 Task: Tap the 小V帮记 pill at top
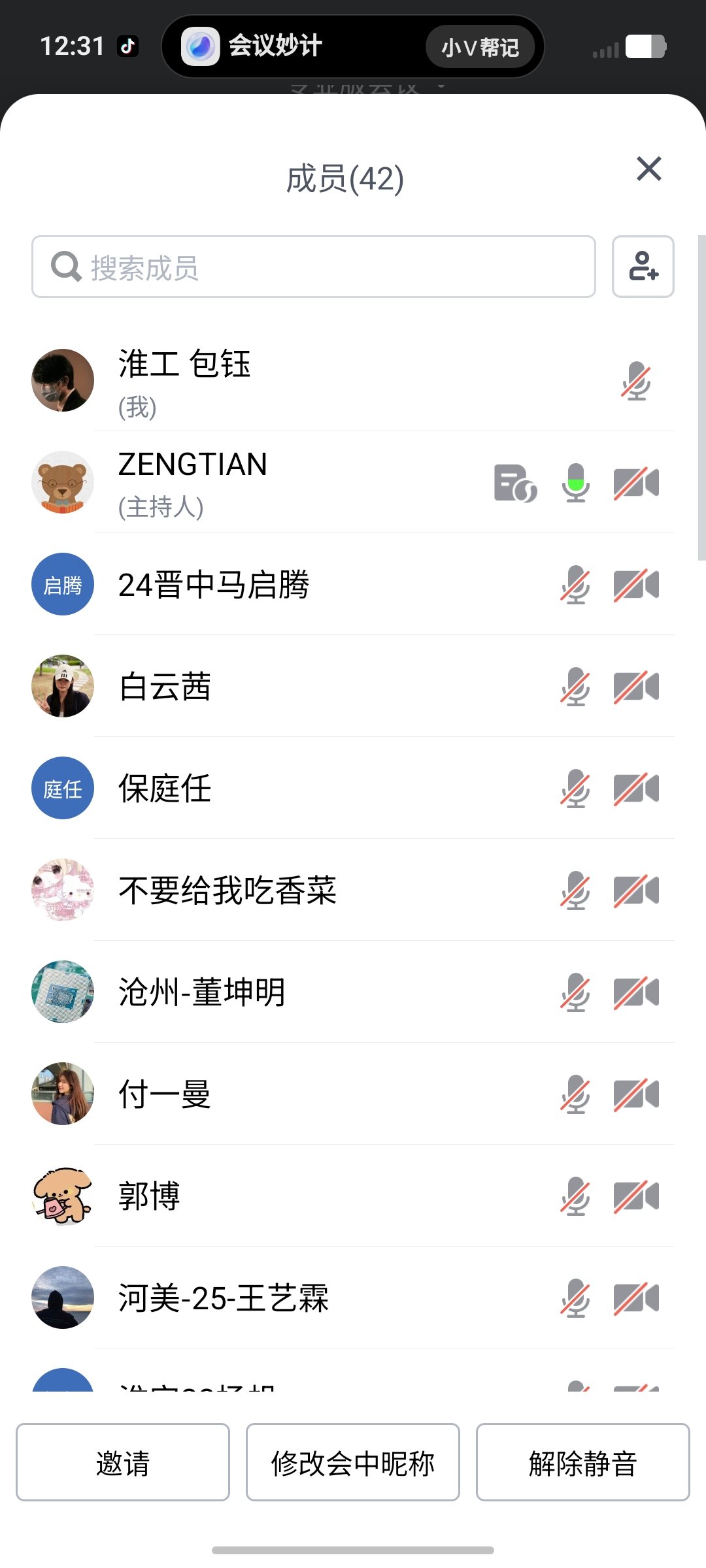click(x=480, y=46)
